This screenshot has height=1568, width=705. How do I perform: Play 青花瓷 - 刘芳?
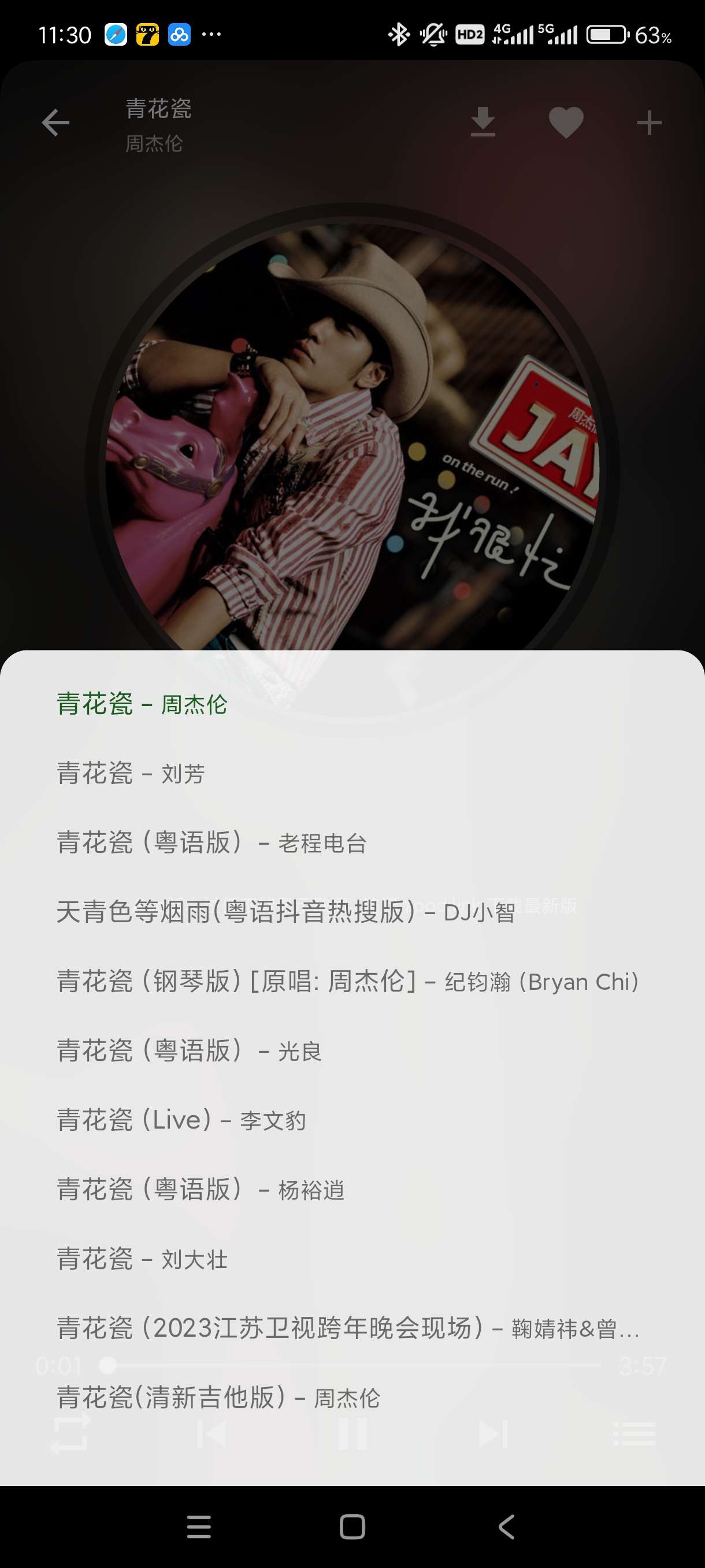[x=131, y=774]
